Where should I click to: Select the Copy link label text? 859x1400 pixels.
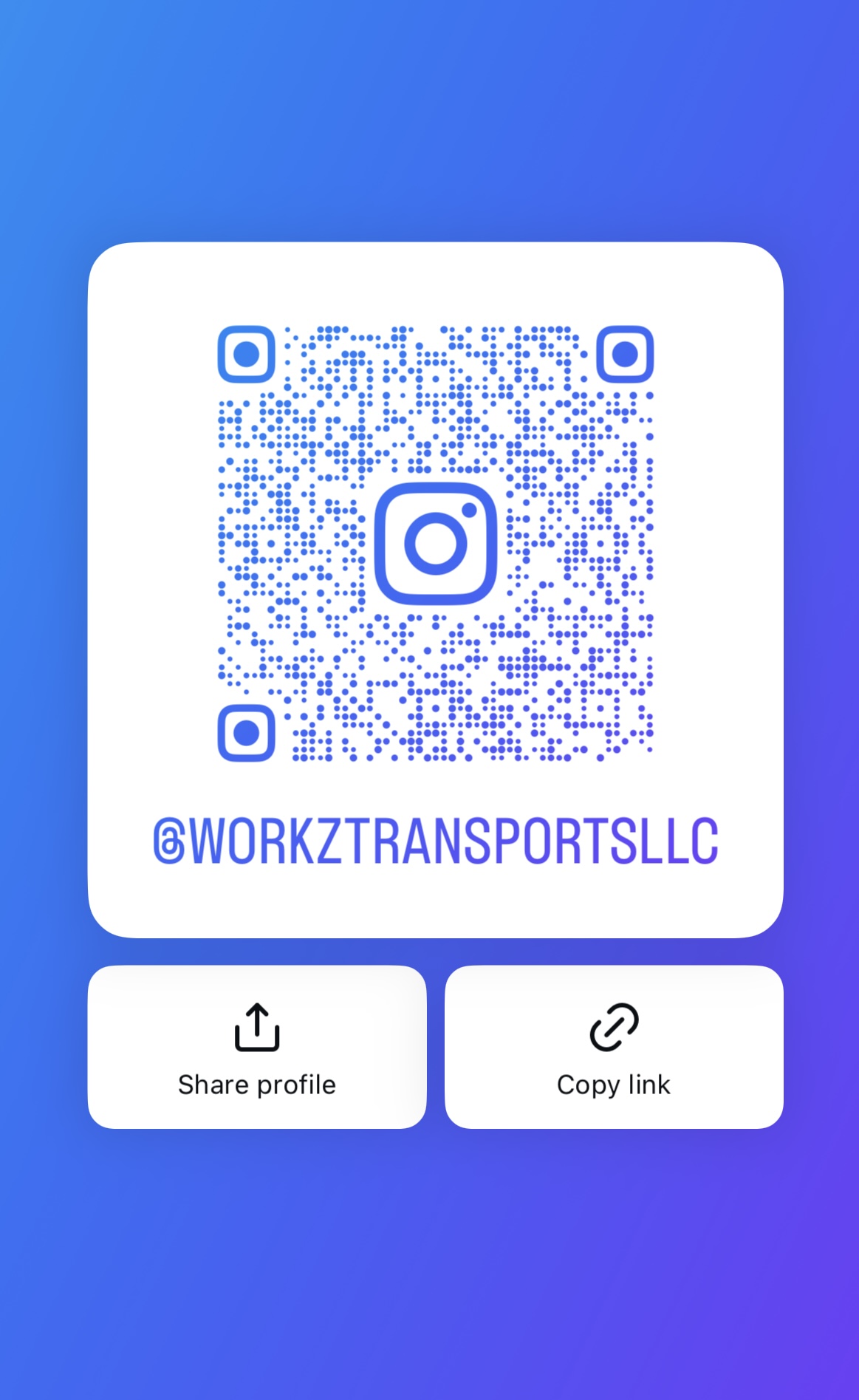[x=613, y=1084]
